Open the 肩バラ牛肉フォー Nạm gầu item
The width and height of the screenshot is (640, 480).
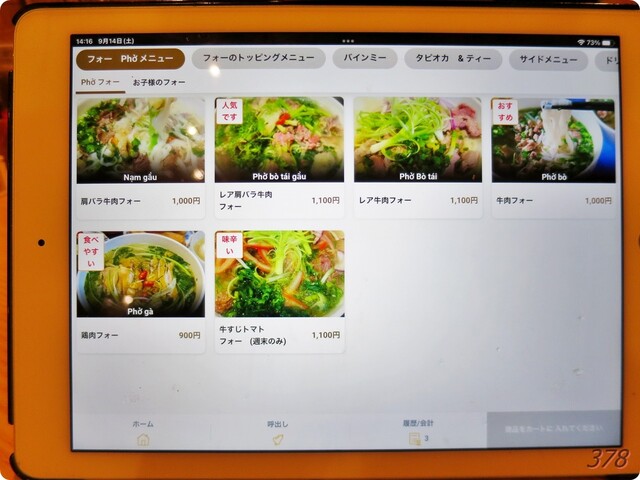(140, 155)
